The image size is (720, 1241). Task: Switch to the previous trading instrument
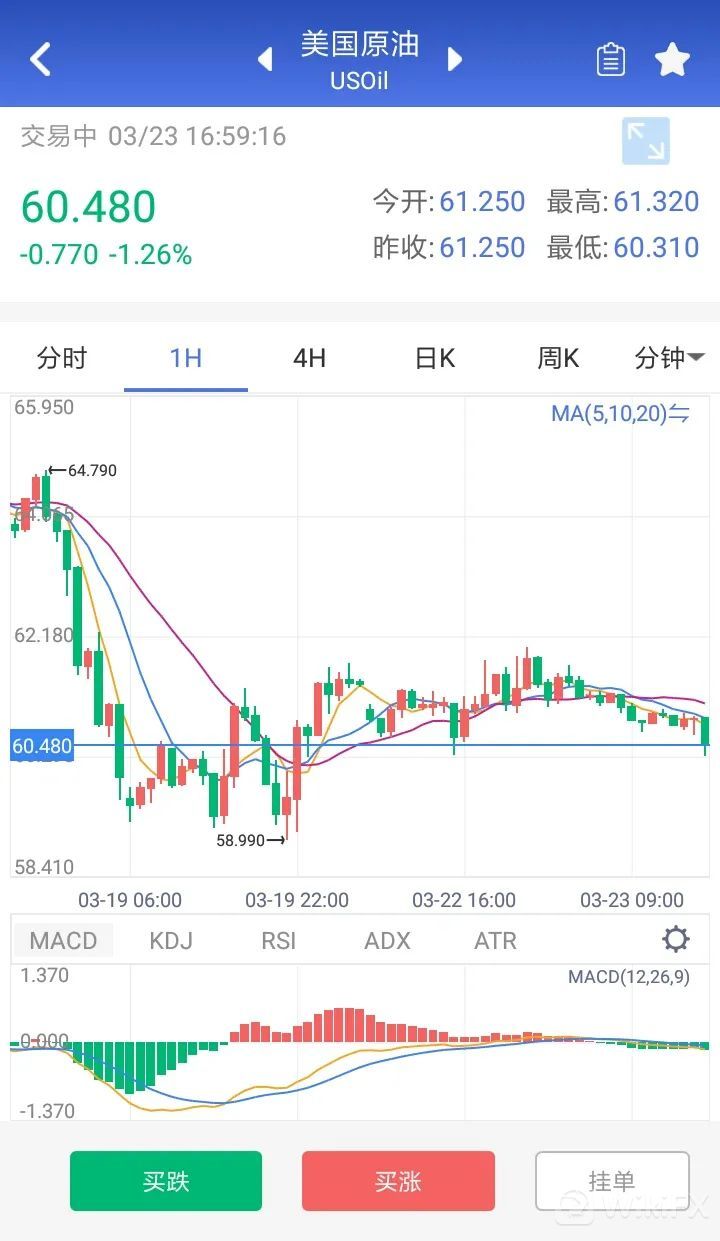[265, 60]
